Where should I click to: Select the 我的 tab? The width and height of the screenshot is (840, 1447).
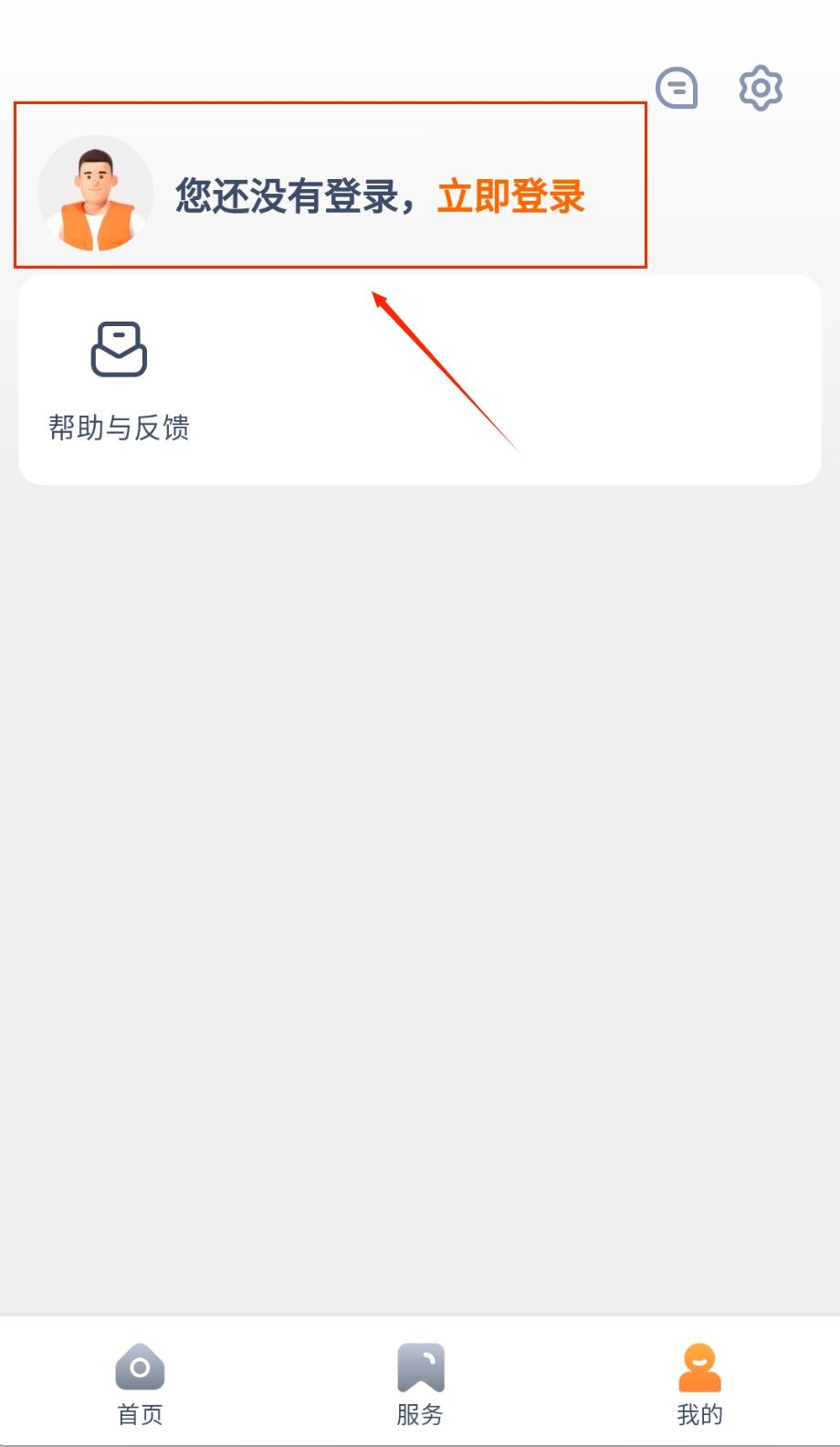coord(700,1384)
